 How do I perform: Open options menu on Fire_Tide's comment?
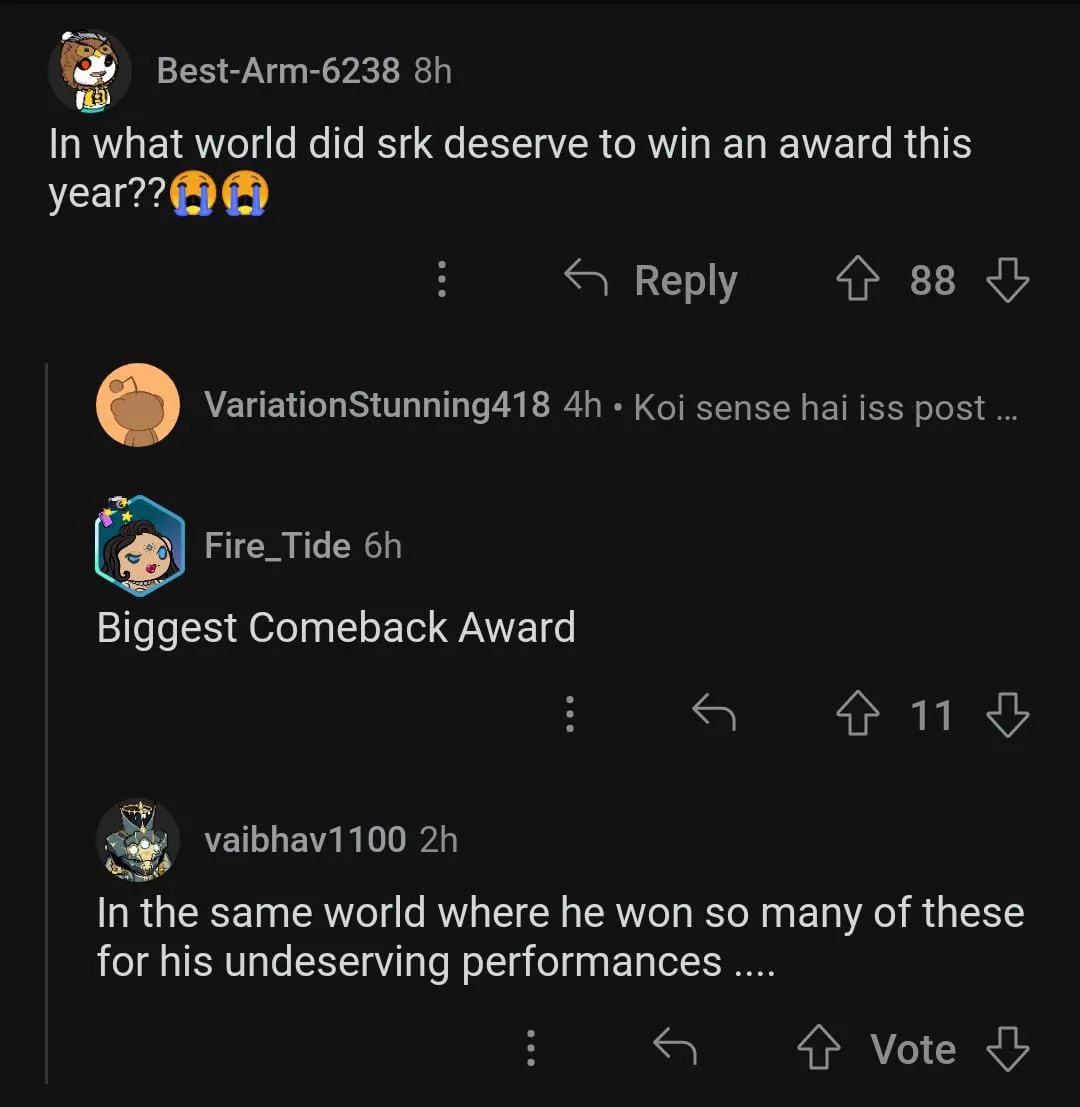click(569, 715)
